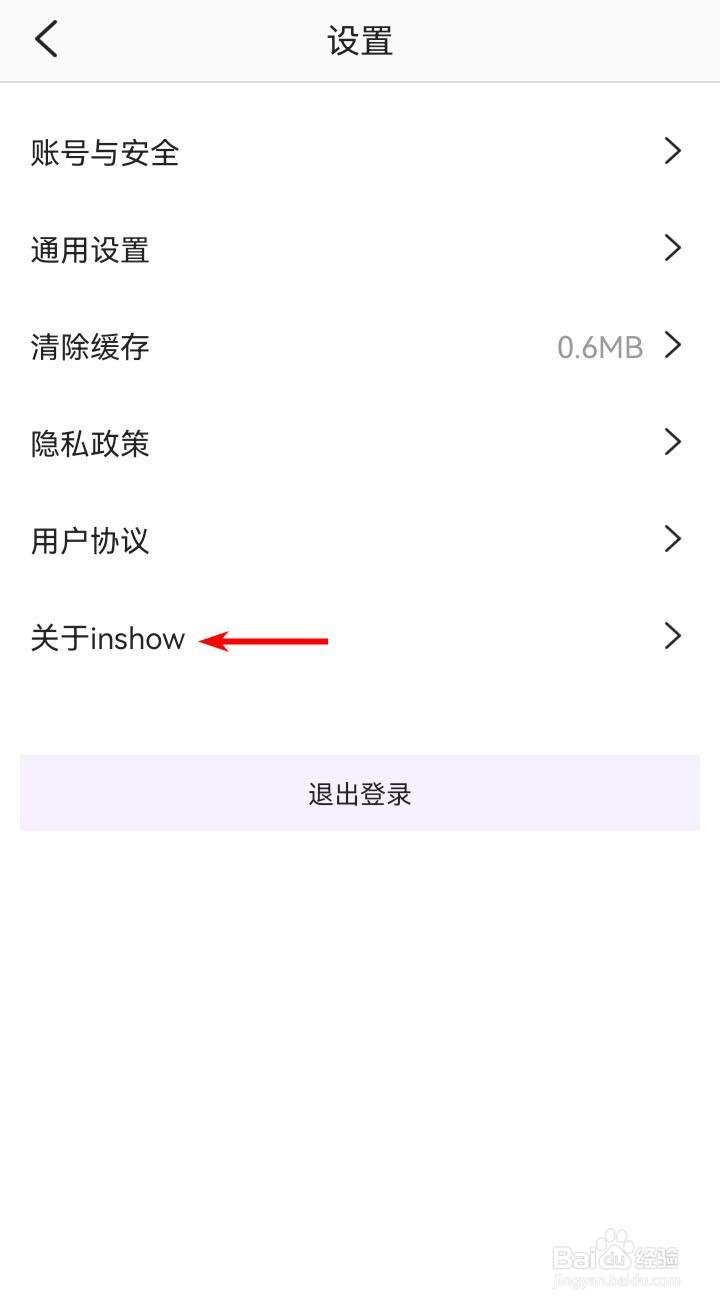Tap the back arrow to leave Settings
The image size is (720, 1306).
[45, 40]
